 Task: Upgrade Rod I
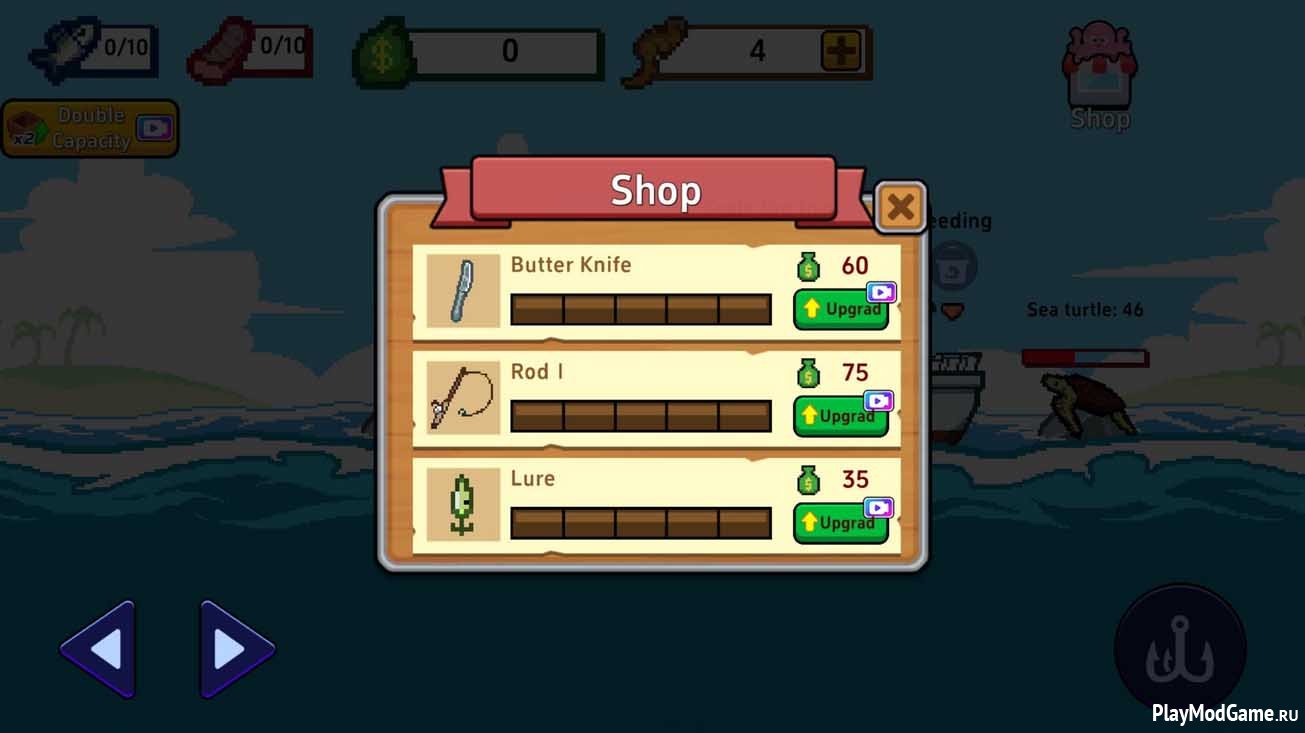pyautogui.click(x=840, y=416)
